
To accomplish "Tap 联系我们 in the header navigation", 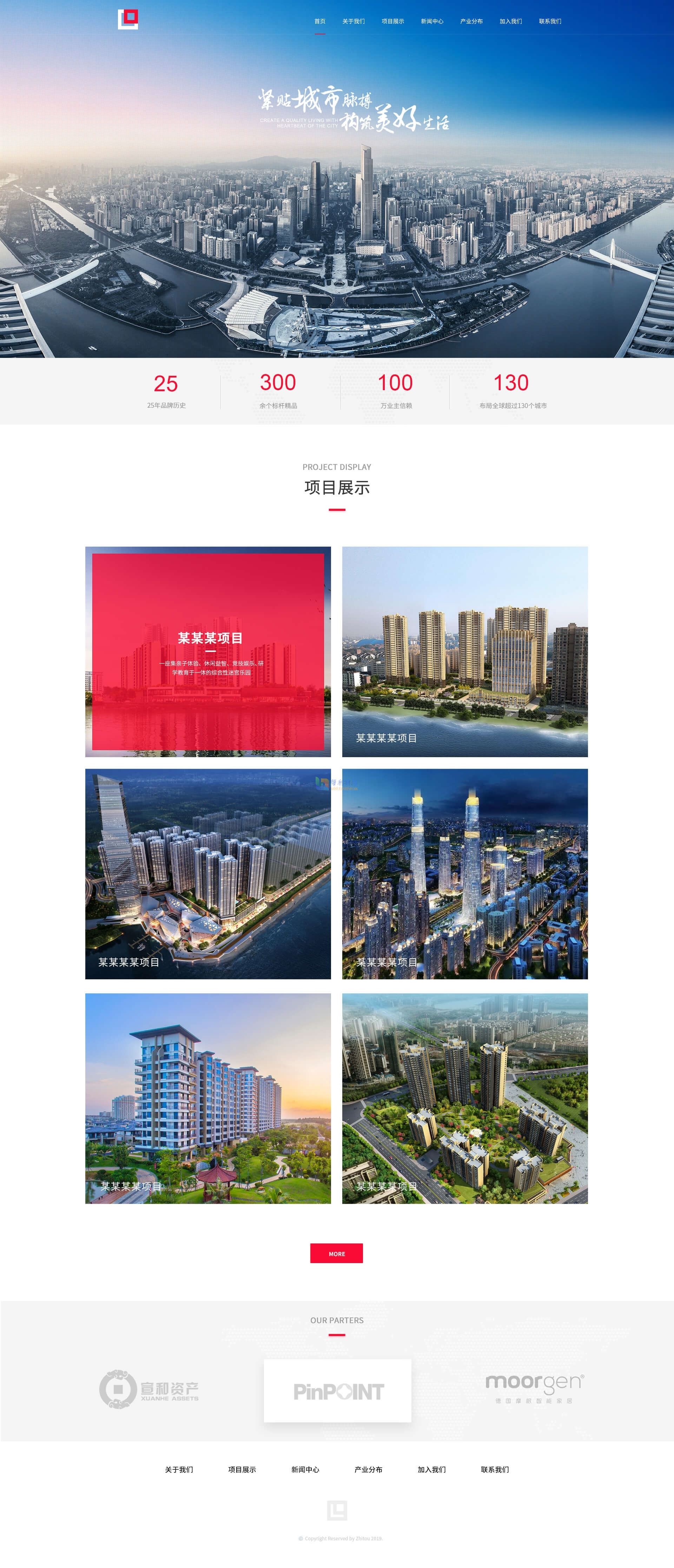I will (x=550, y=21).
